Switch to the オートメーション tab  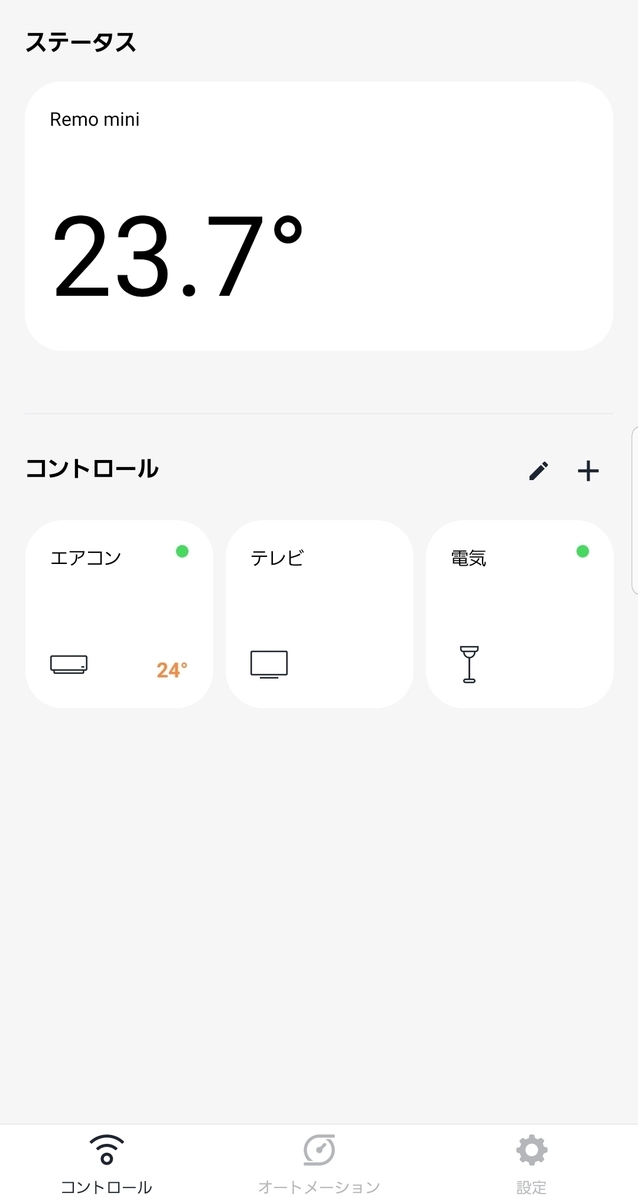click(319, 1163)
